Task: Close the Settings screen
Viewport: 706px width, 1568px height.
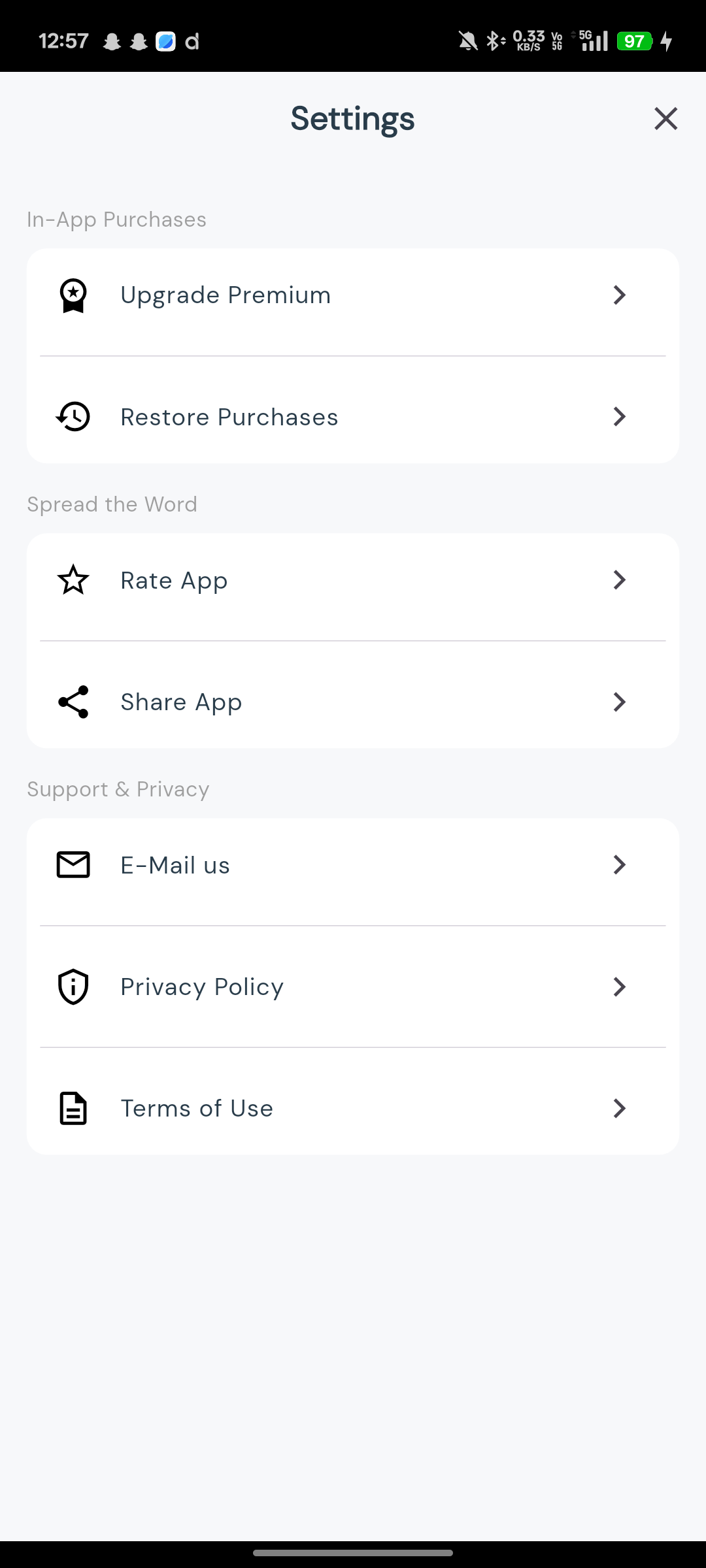Action: coord(665,119)
